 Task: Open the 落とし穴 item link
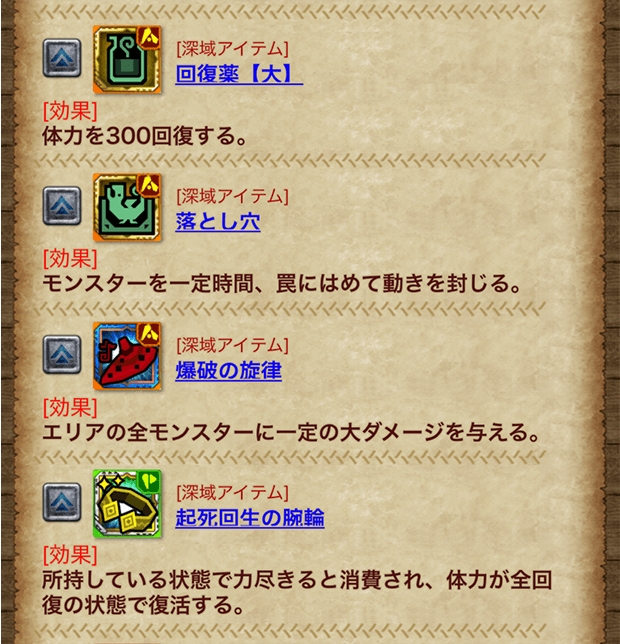pyautogui.click(x=217, y=222)
